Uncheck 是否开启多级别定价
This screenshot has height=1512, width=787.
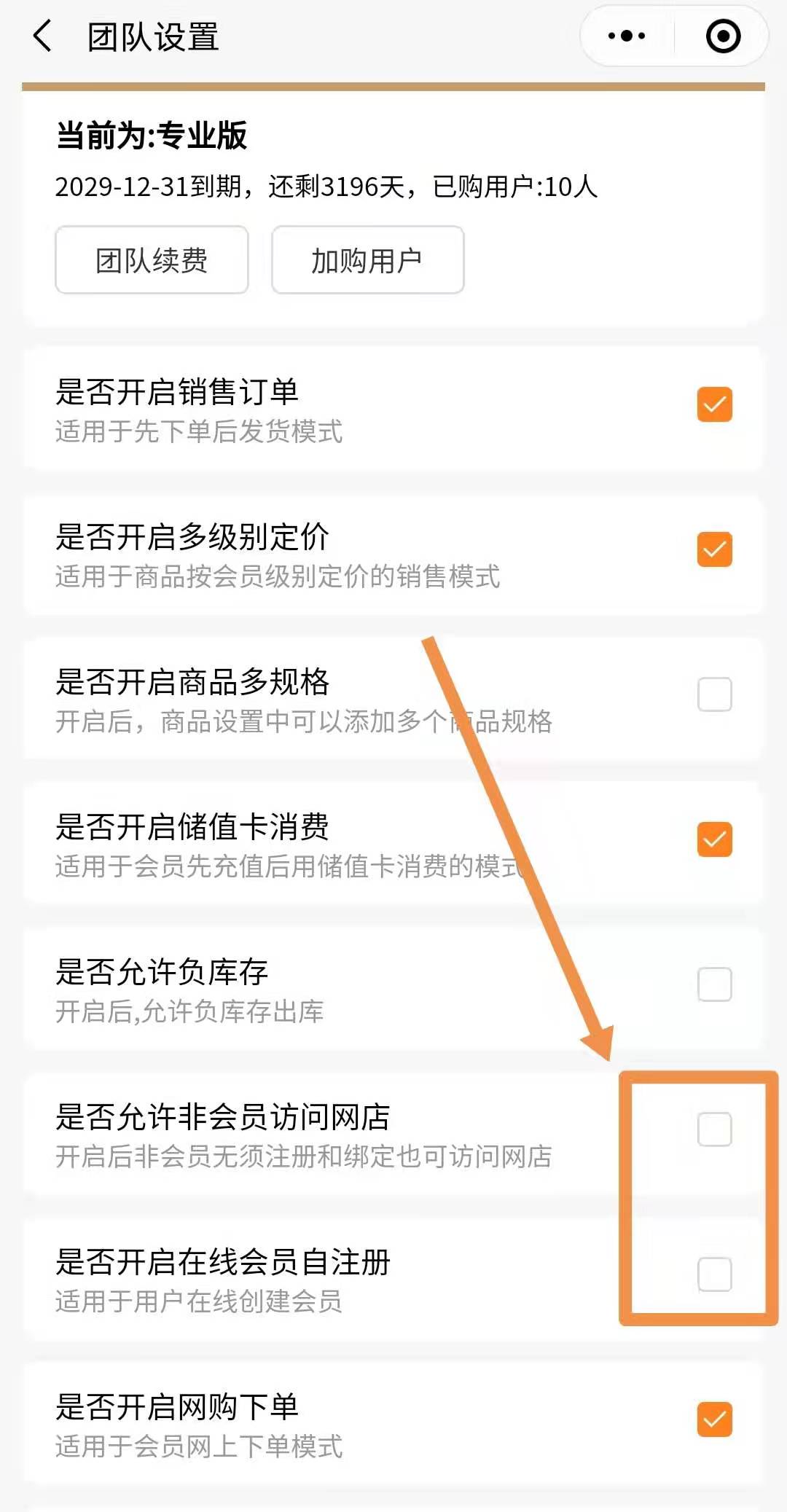coord(714,549)
